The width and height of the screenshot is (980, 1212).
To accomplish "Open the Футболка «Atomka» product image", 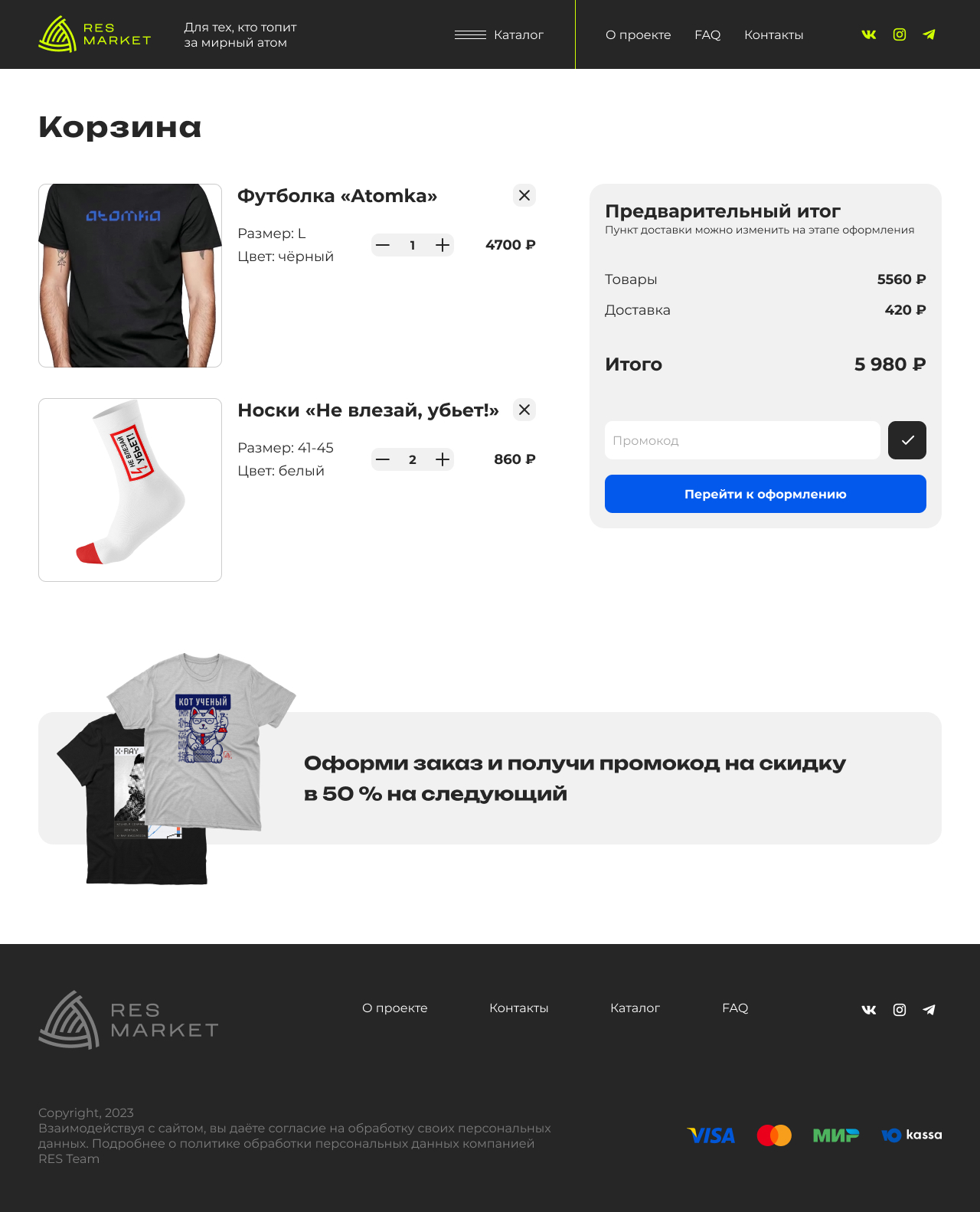I will (130, 276).
